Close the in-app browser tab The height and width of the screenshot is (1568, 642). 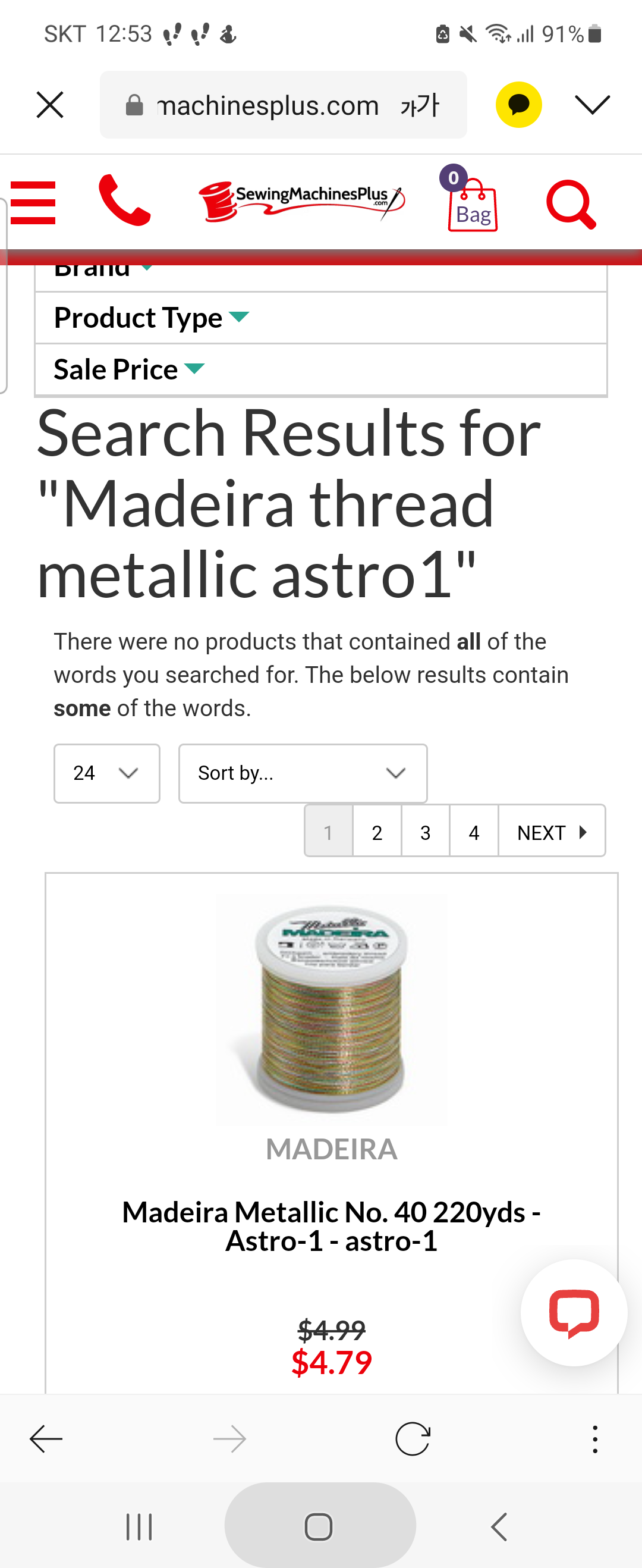point(50,105)
